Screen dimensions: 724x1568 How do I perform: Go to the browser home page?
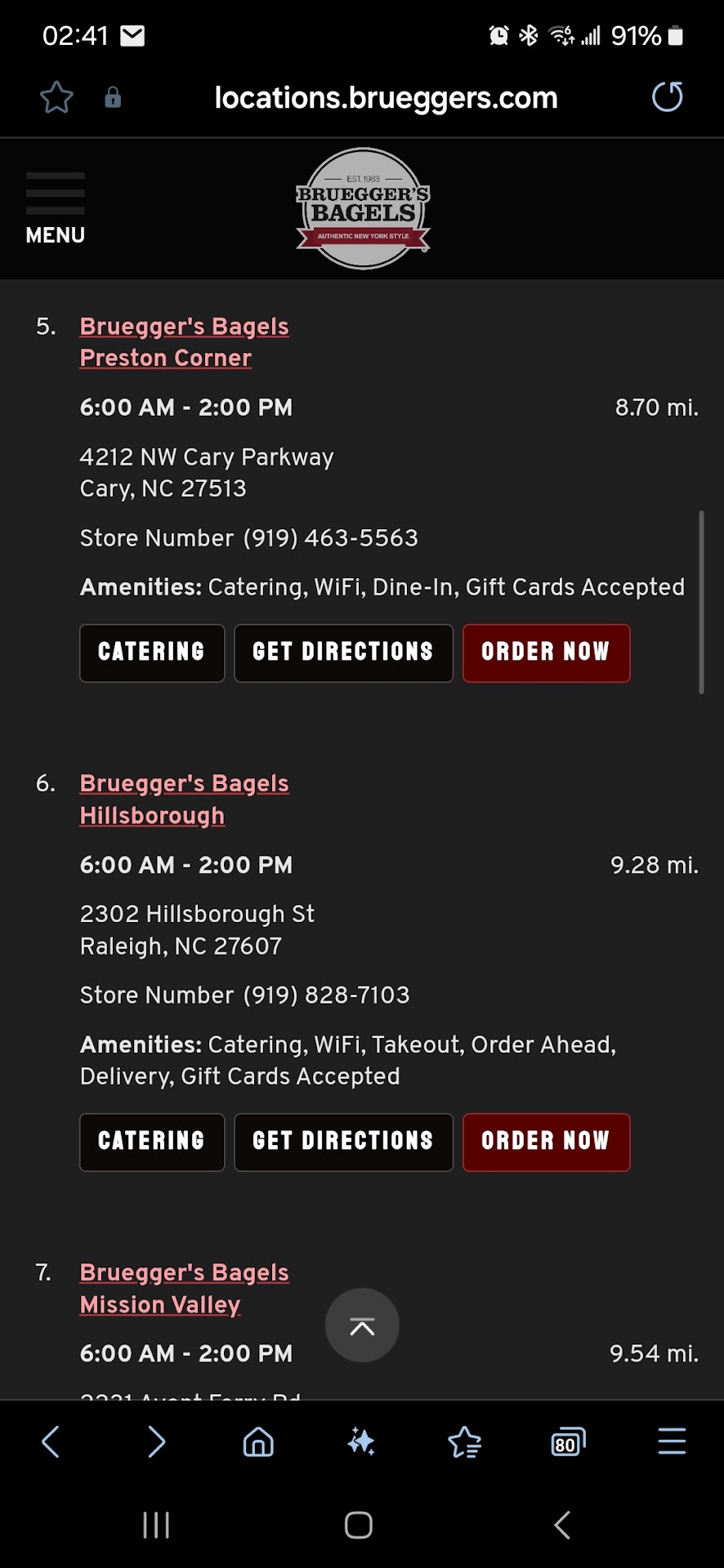pyautogui.click(x=258, y=1442)
